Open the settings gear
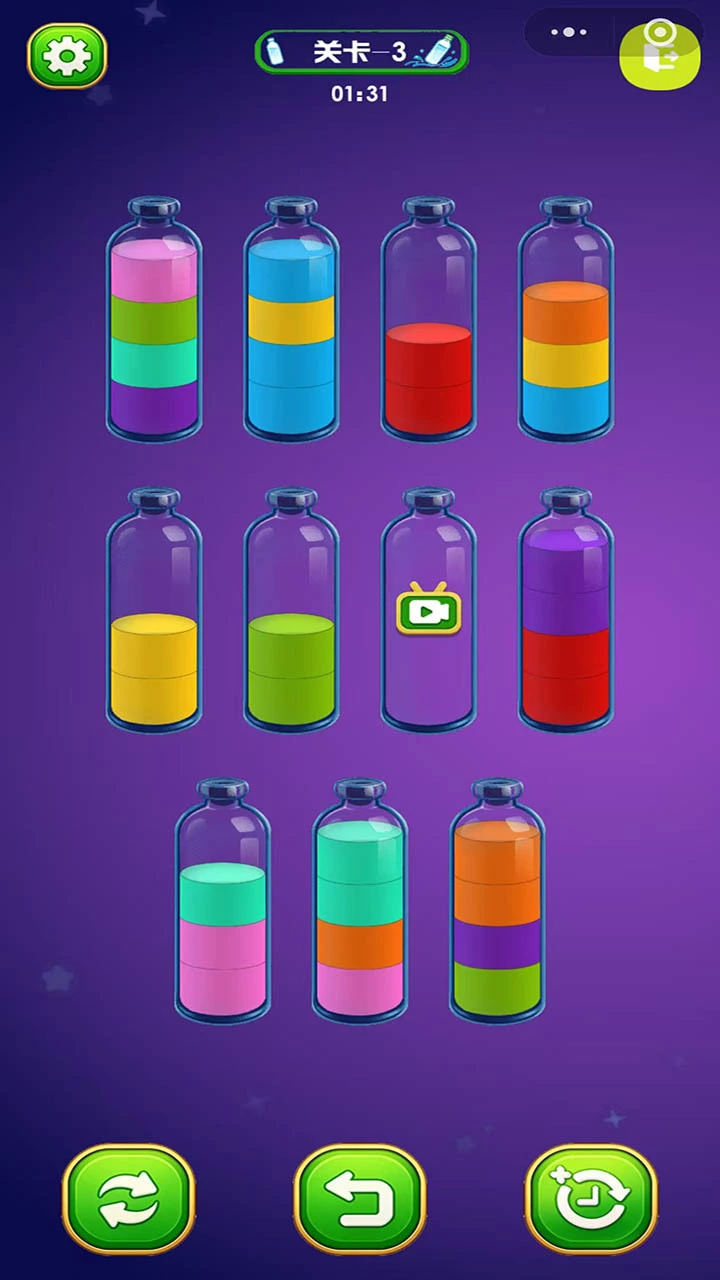 point(67,56)
